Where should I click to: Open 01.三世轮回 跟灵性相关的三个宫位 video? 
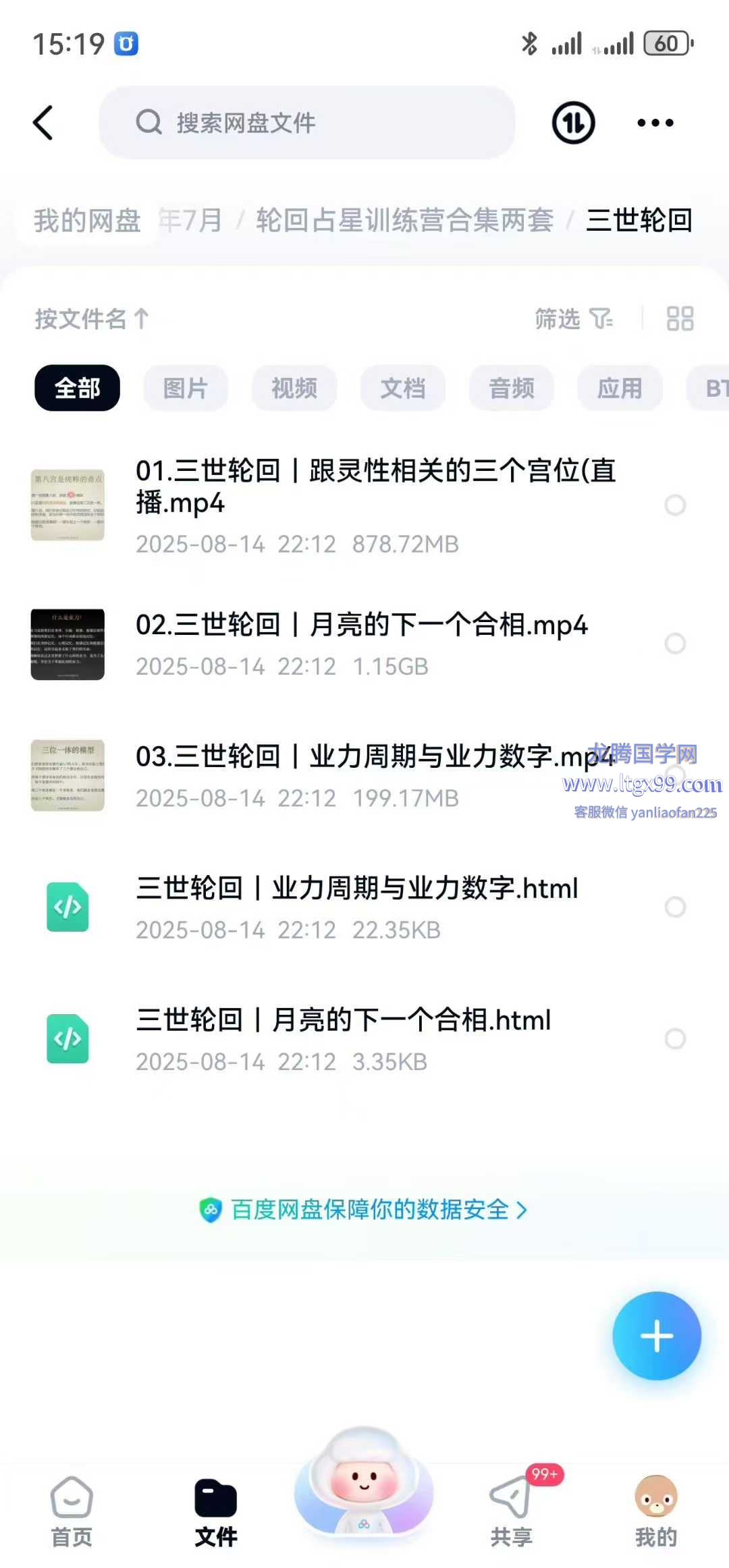(375, 487)
